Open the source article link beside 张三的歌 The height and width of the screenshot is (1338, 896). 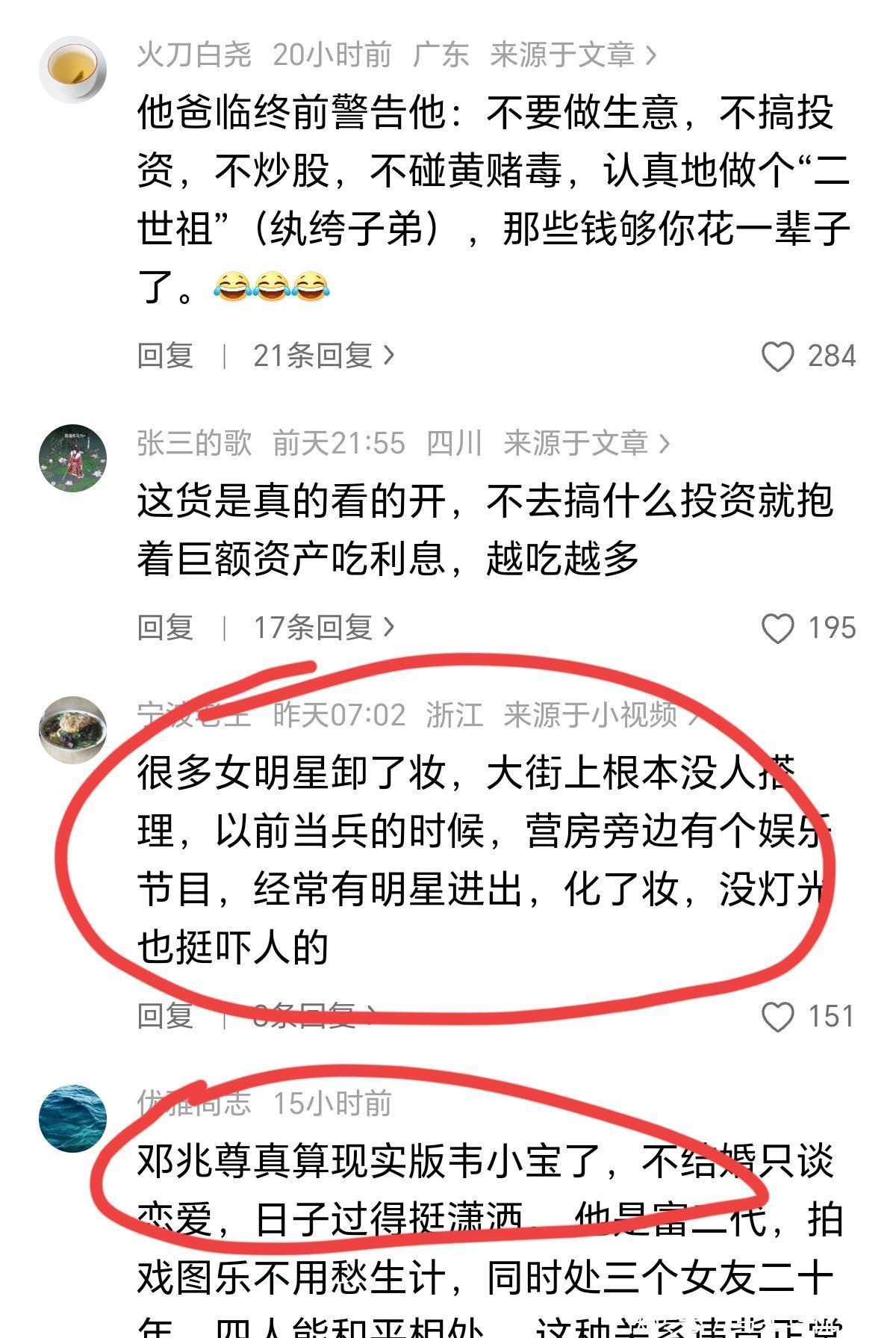[x=586, y=444]
